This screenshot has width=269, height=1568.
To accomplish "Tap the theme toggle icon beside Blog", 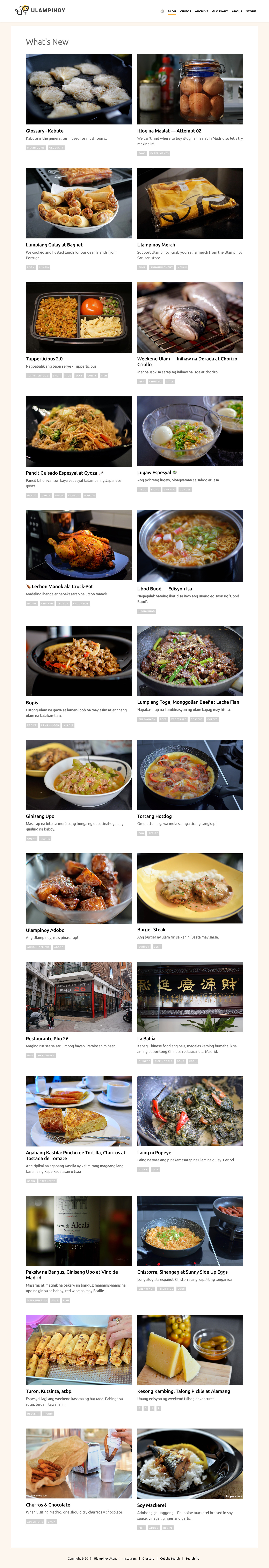I will pyautogui.click(x=162, y=11).
